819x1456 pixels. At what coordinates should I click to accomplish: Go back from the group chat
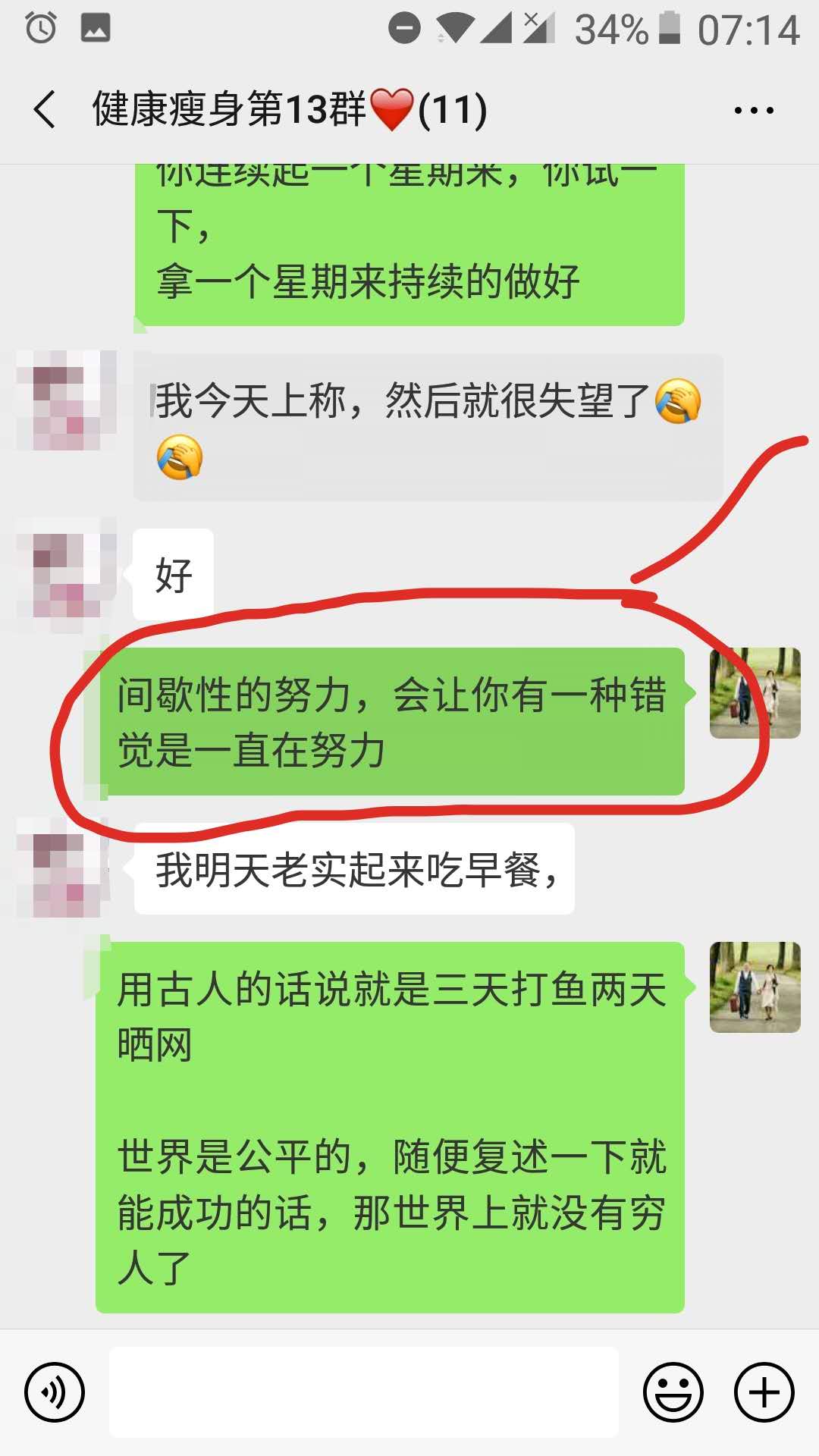(x=45, y=109)
